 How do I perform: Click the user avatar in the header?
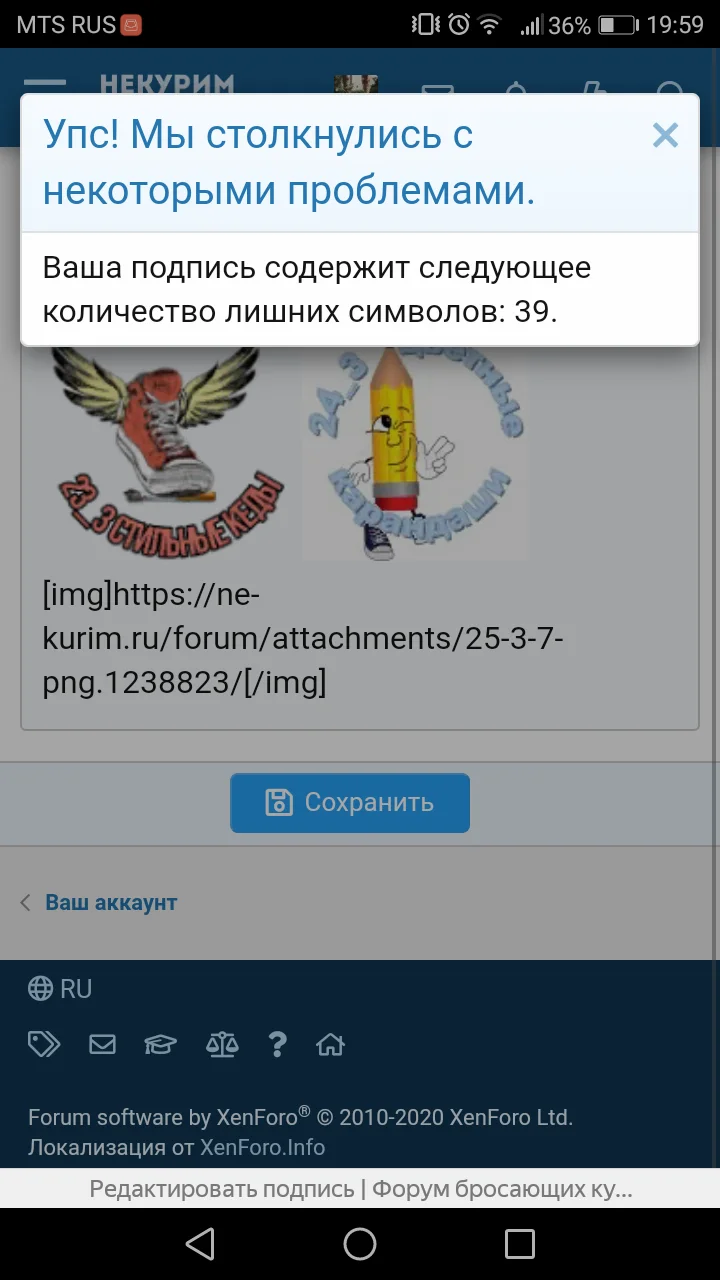[x=356, y=87]
